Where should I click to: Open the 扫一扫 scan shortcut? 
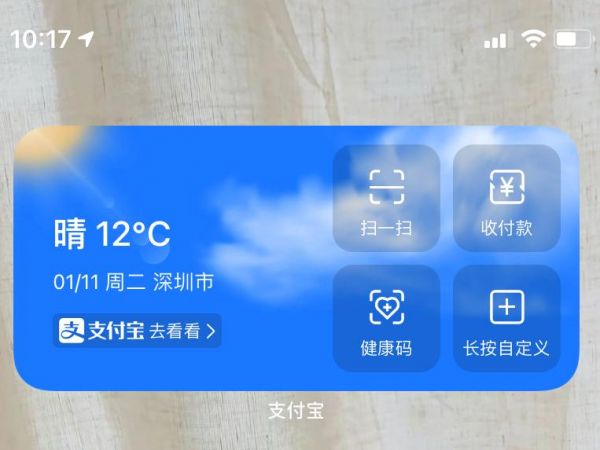tap(386, 198)
